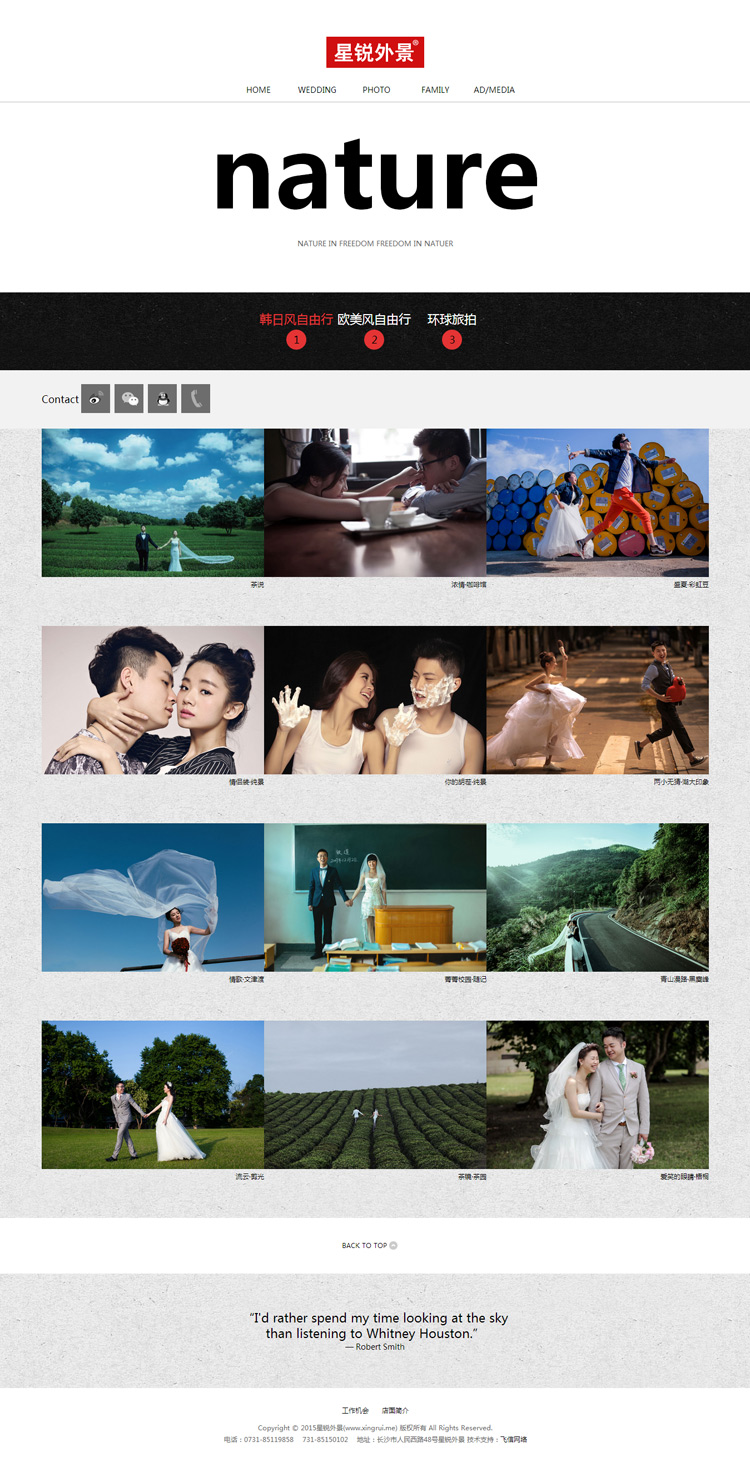Open the shaving foam couple photo
The image size is (750, 1477).
pos(375,700)
